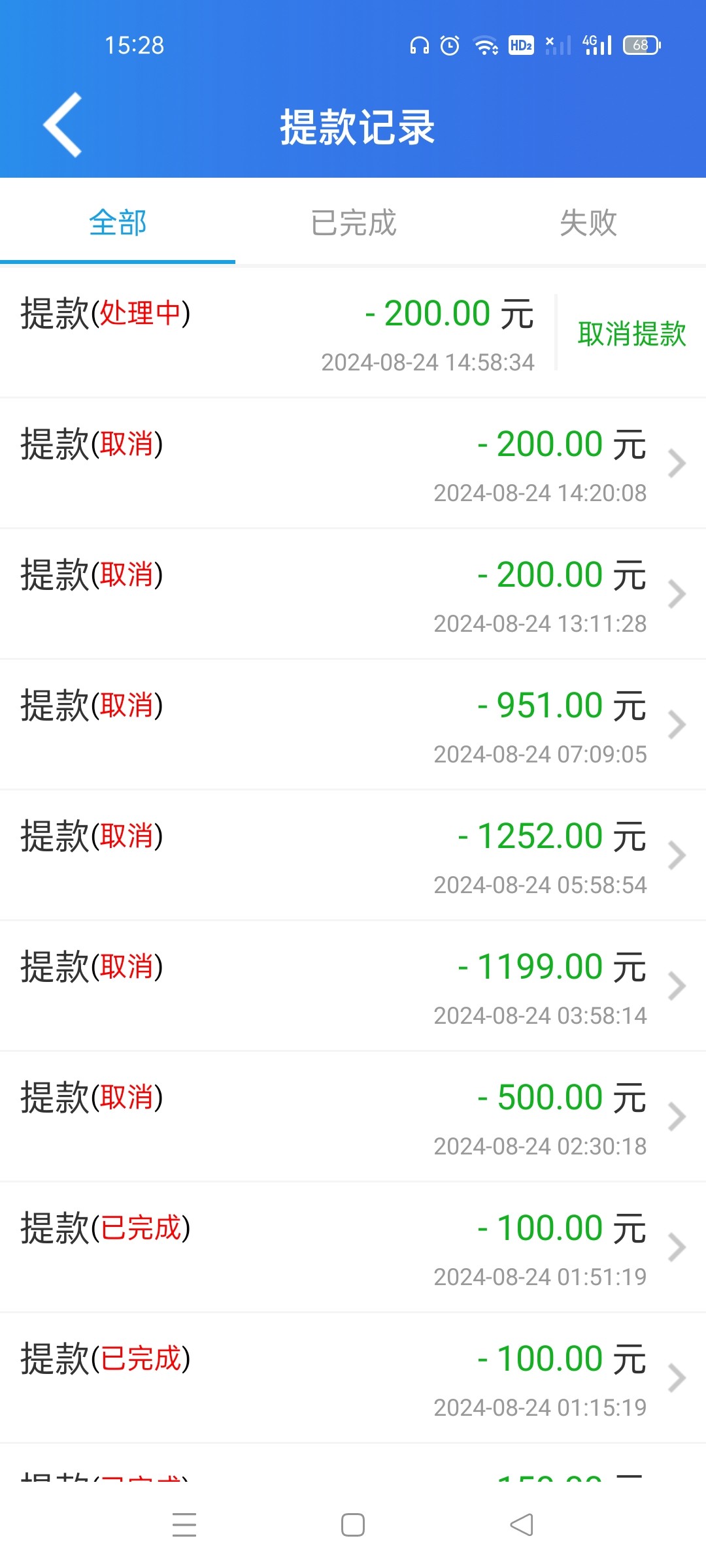Image resolution: width=706 pixels, height=1568 pixels.
Task: Tap chevron on the 01:15:19 completed record
Action: (677, 1379)
